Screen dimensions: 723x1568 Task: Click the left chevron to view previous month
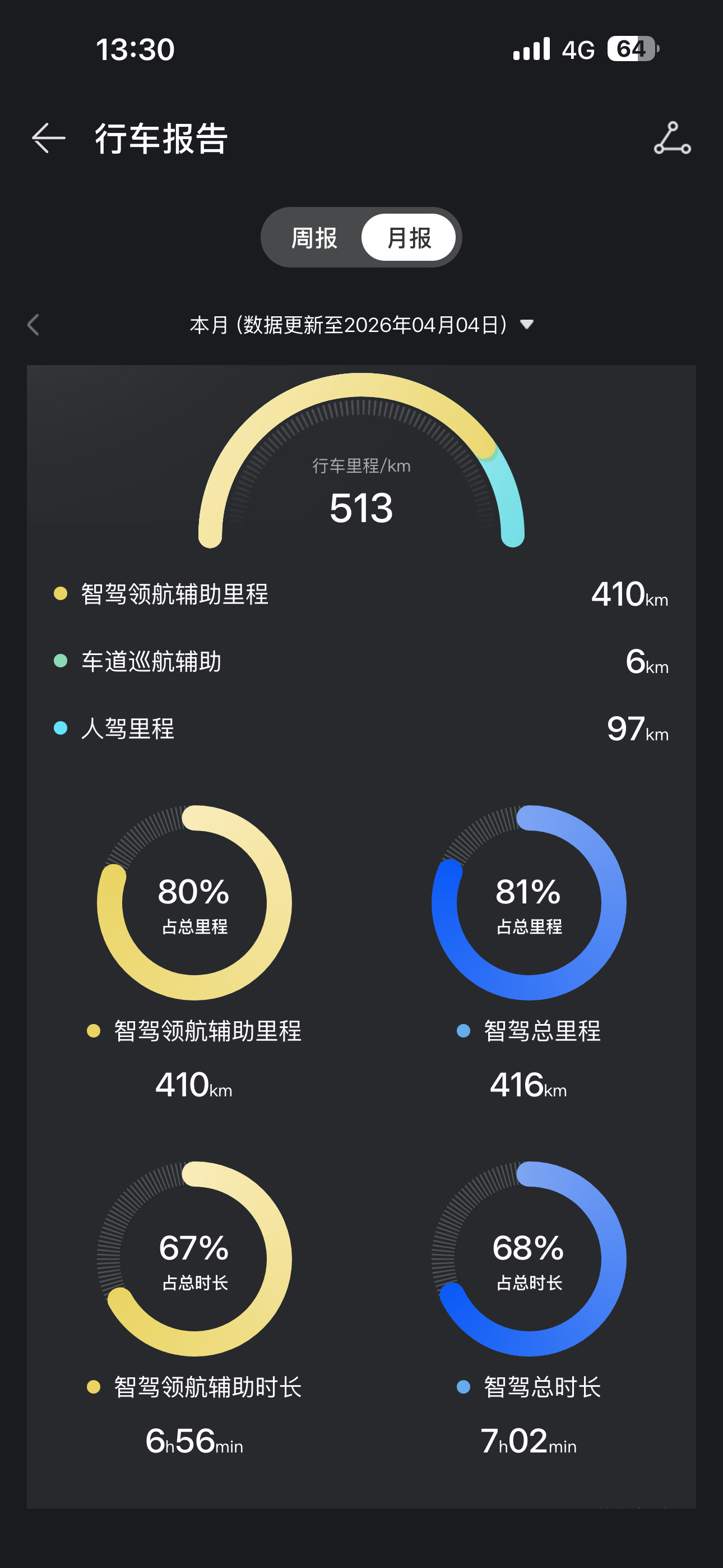34,325
